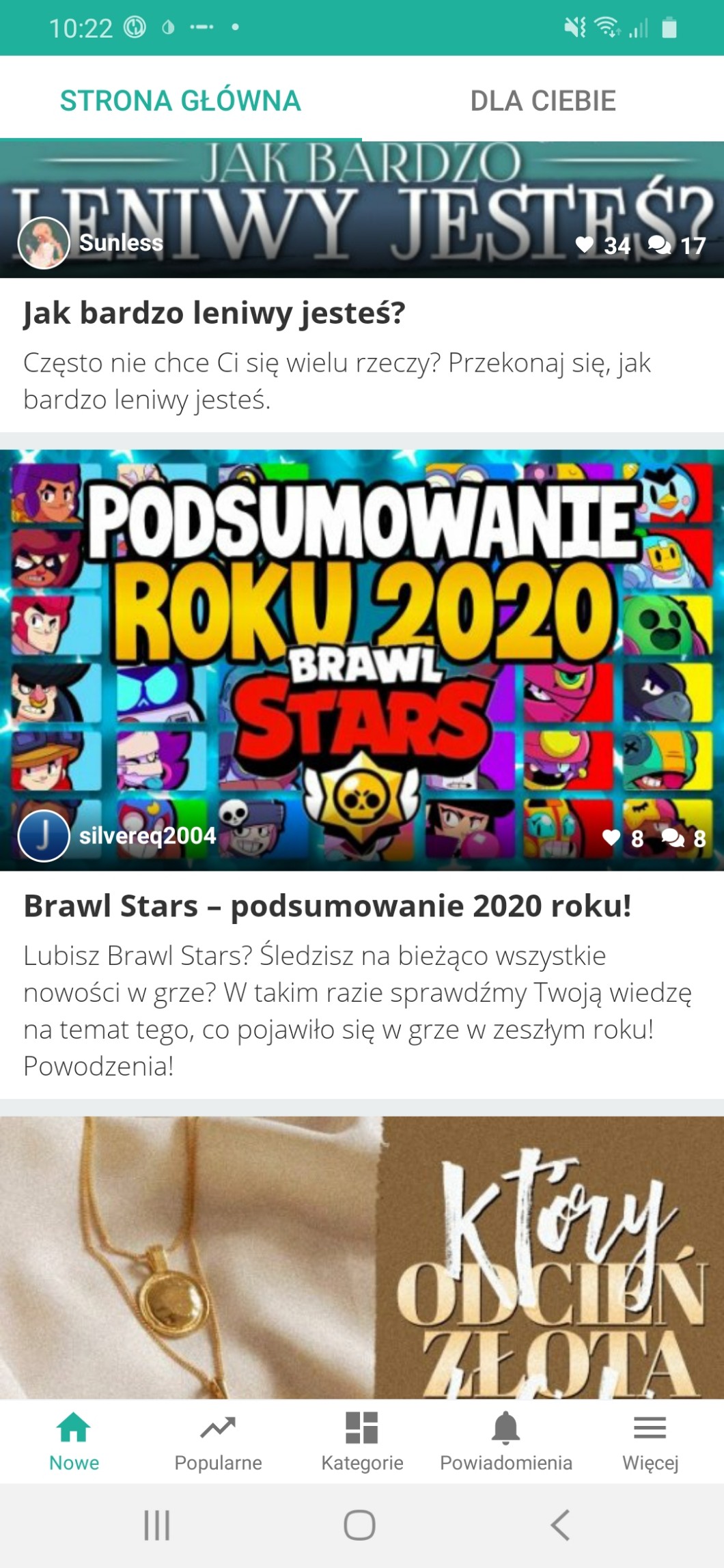The height and width of the screenshot is (1568, 724).
Task: Switch to the Dla Ciebie tab
Action: [x=542, y=100]
